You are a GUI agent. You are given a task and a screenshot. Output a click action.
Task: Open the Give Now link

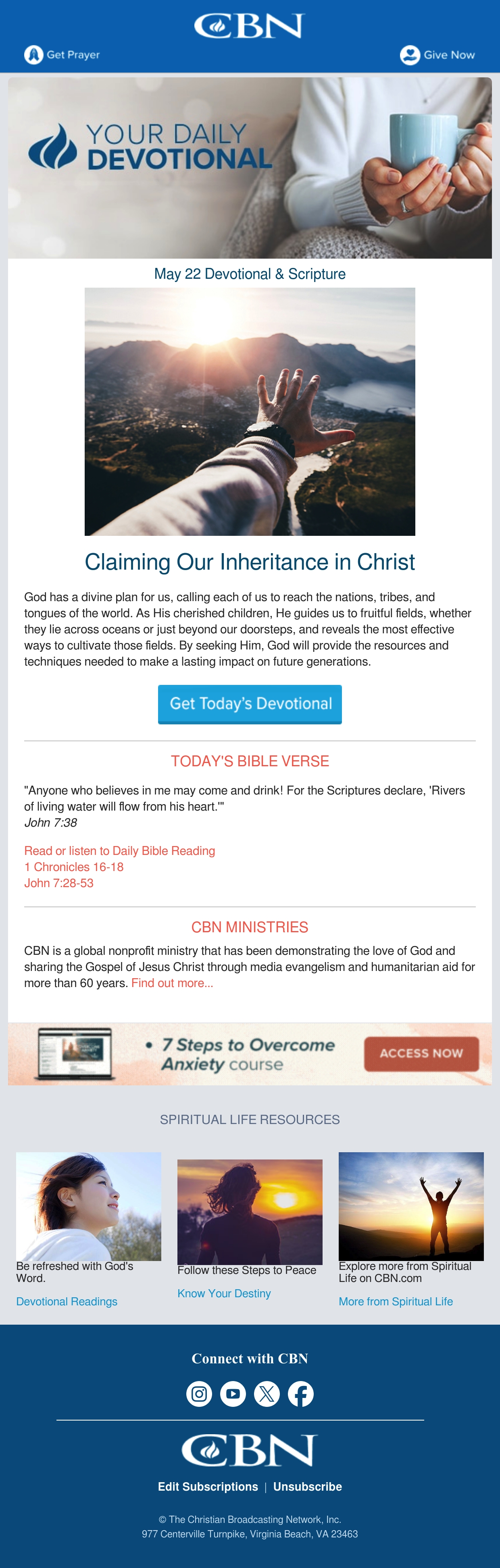pos(437,55)
